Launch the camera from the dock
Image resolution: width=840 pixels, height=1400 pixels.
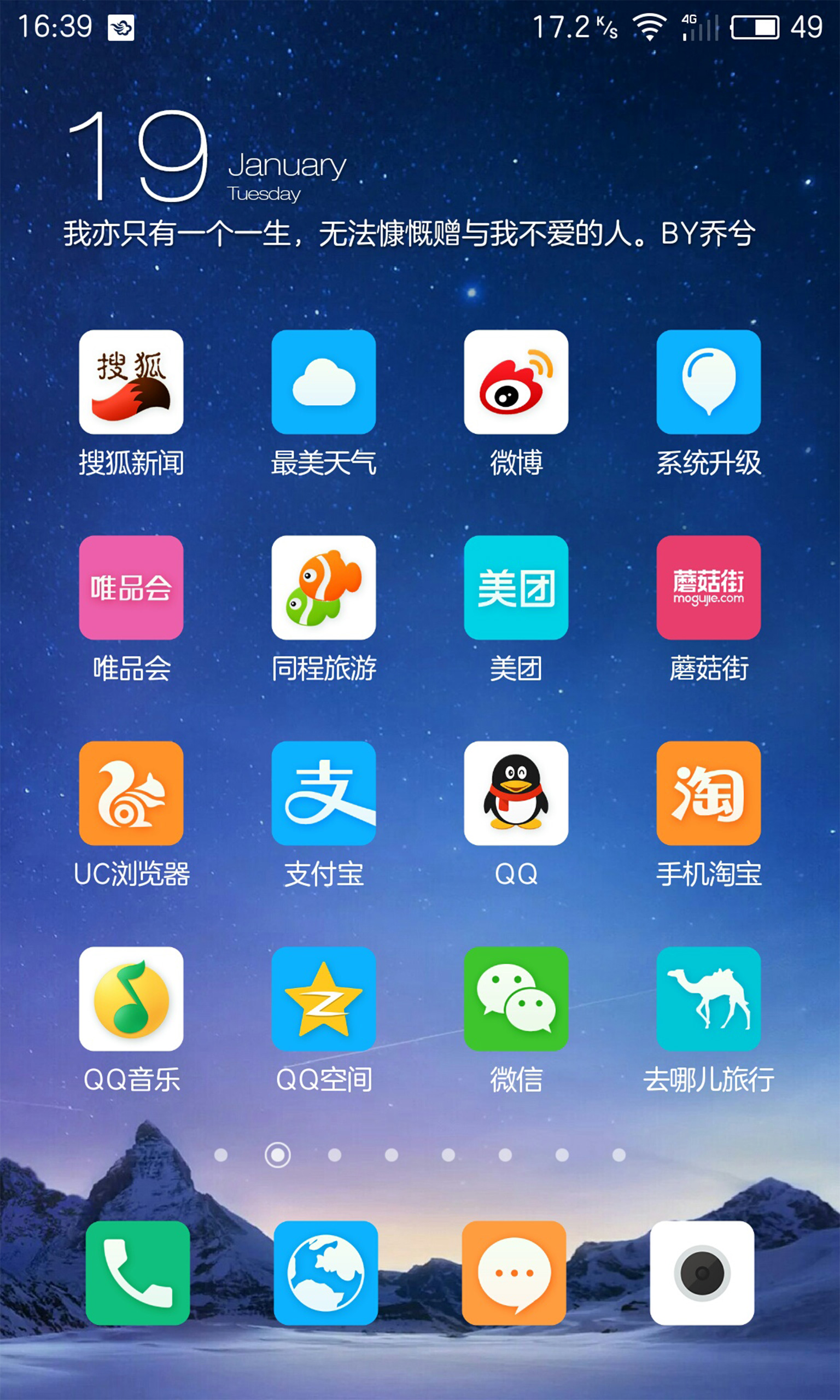pyautogui.click(x=702, y=1273)
